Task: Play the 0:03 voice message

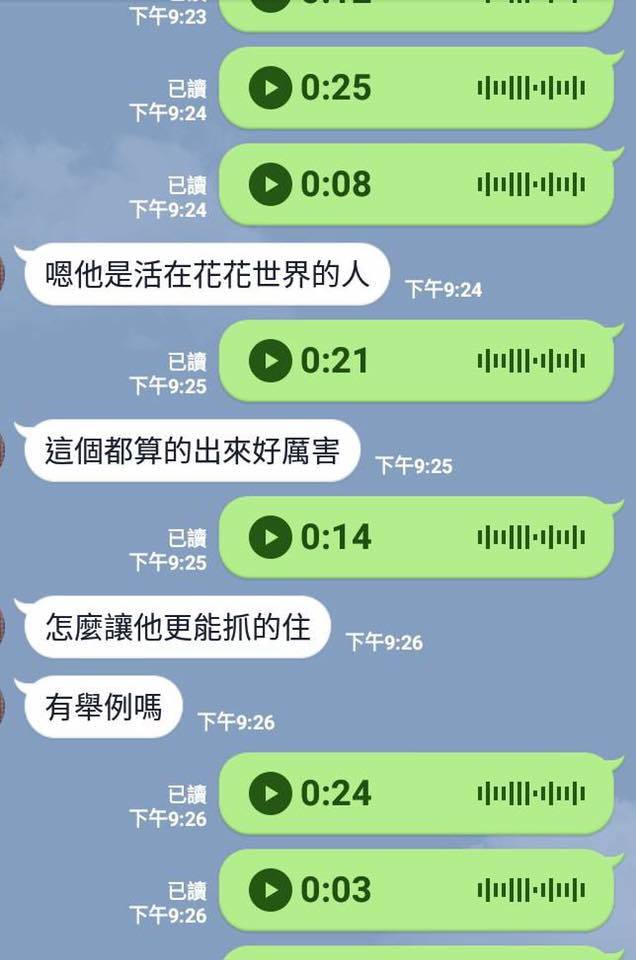Action: point(270,889)
